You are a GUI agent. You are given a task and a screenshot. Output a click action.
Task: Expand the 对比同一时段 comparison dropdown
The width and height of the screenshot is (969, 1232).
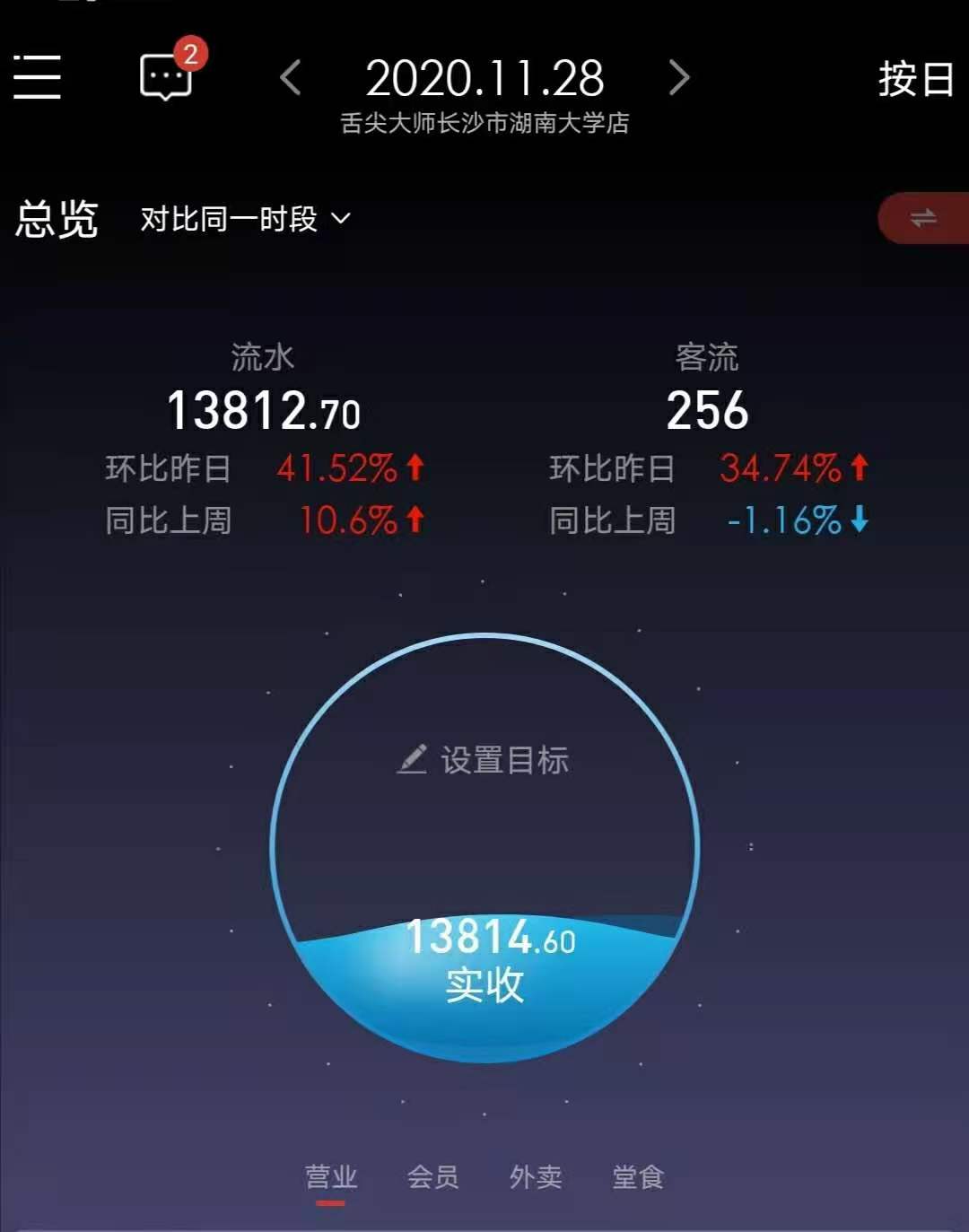pyautogui.click(x=242, y=217)
